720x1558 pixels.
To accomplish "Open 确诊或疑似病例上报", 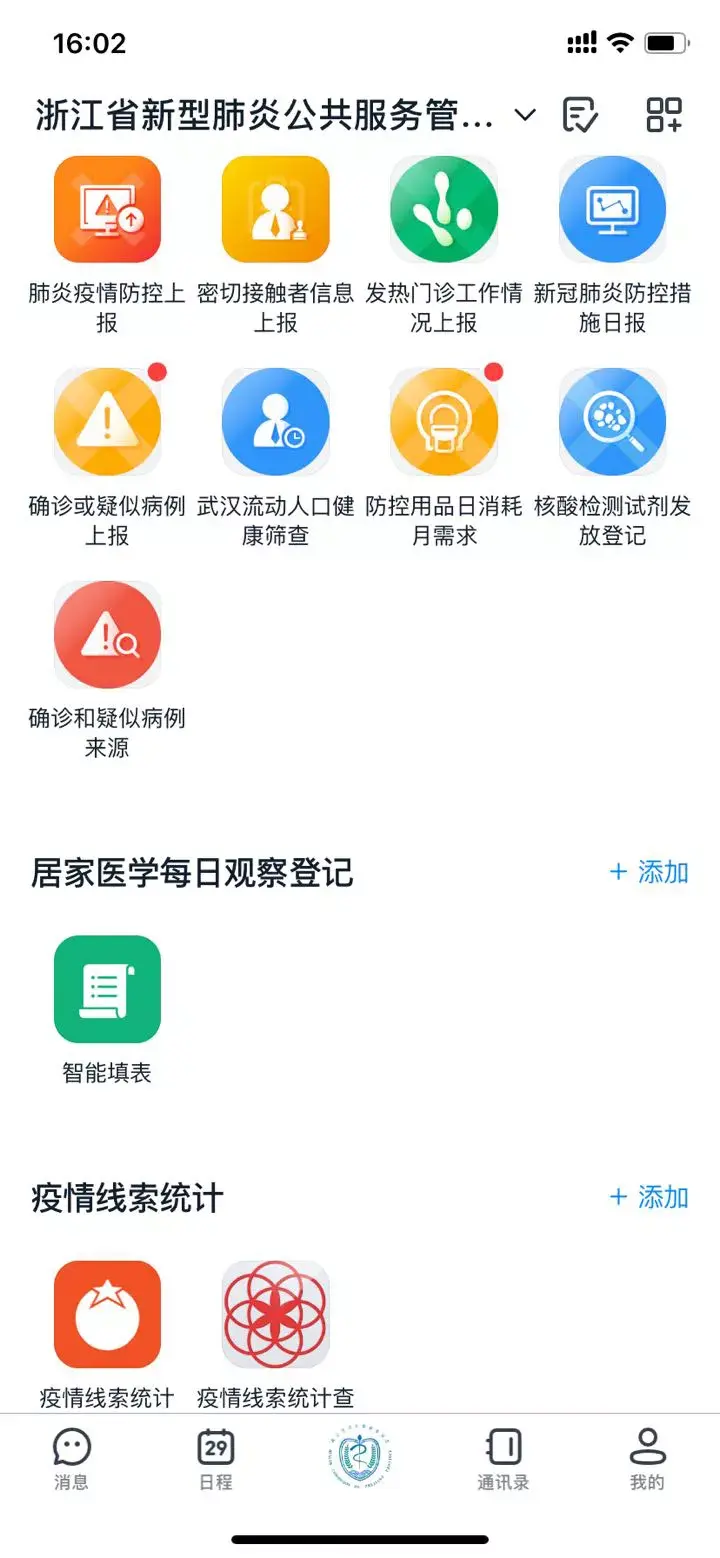I will click(x=107, y=422).
